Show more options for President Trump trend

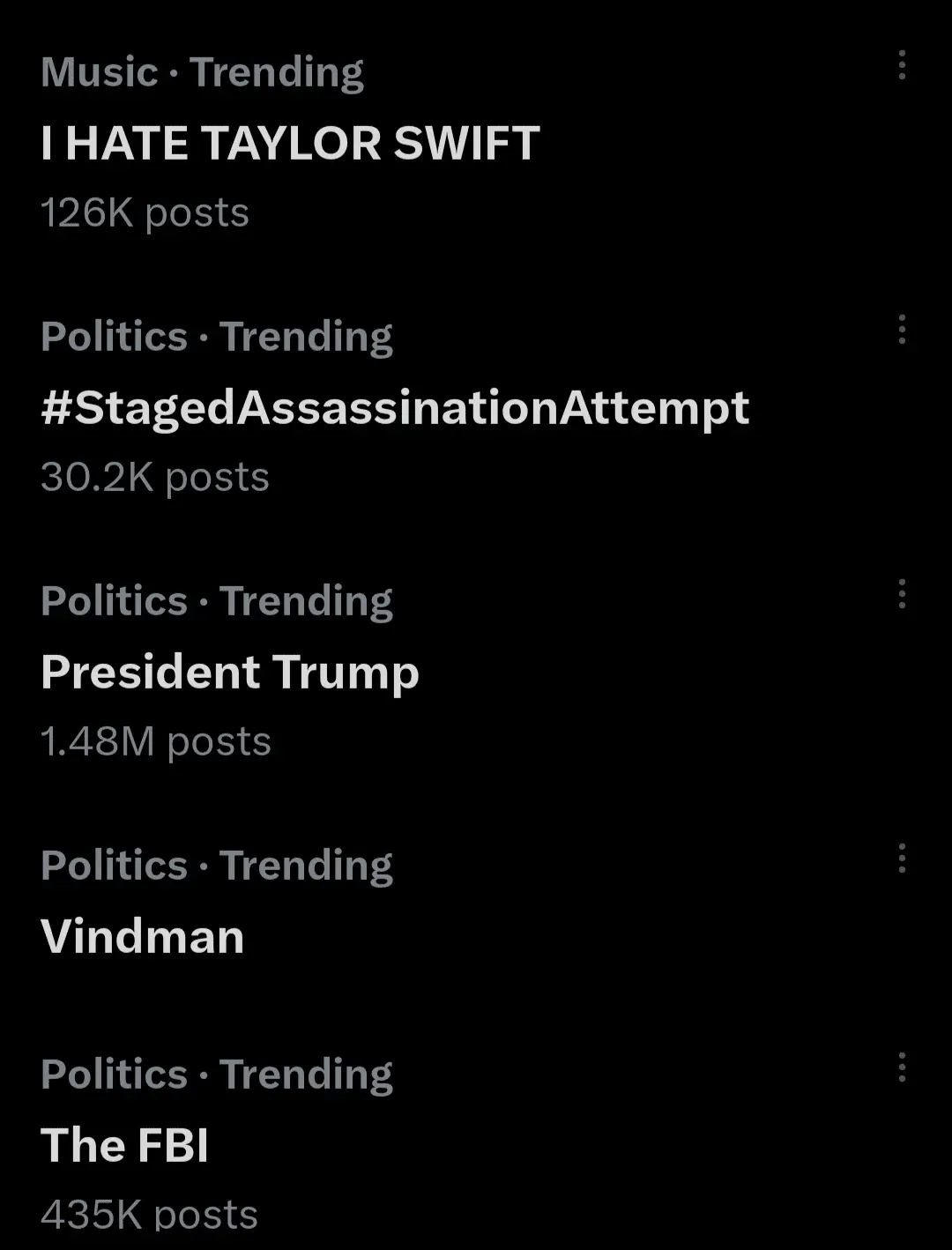(x=901, y=594)
